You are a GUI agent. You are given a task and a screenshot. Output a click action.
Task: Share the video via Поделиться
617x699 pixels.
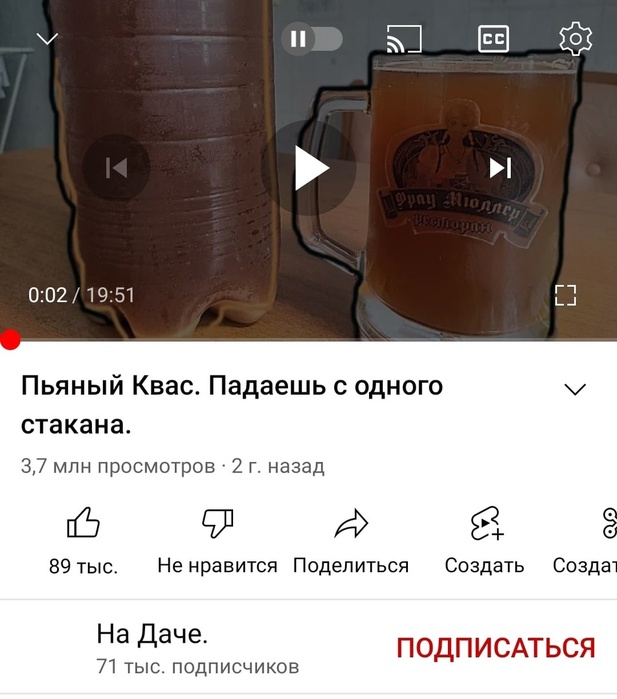click(x=351, y=538)
